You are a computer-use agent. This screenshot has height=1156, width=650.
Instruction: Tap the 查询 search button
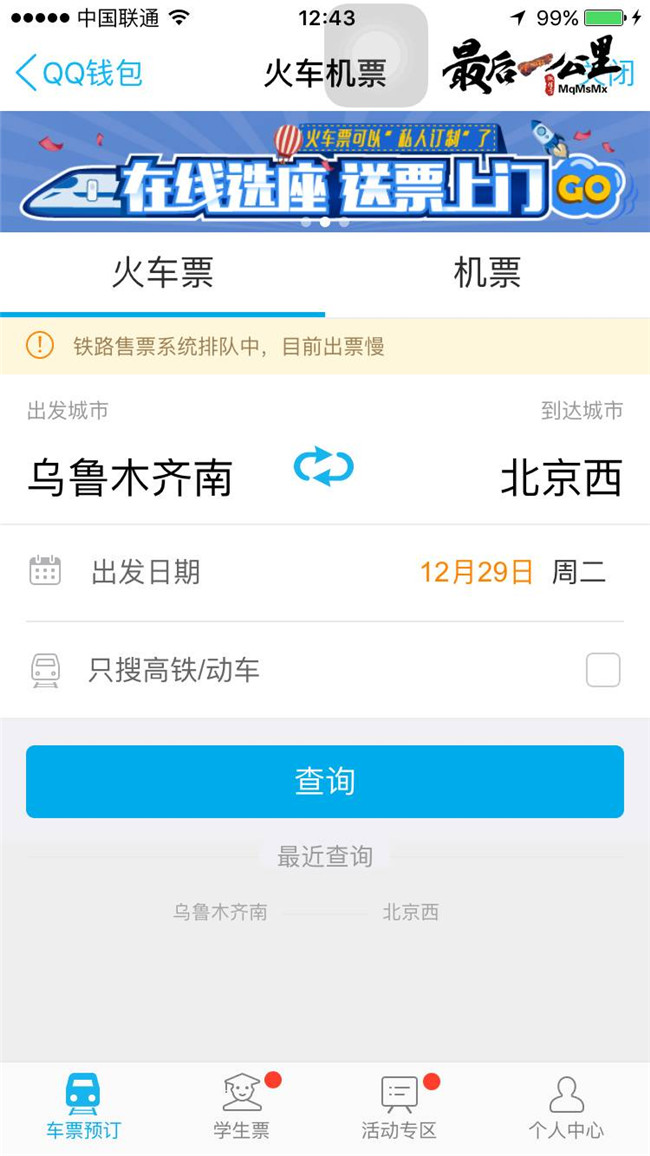(x=325, y=781)
